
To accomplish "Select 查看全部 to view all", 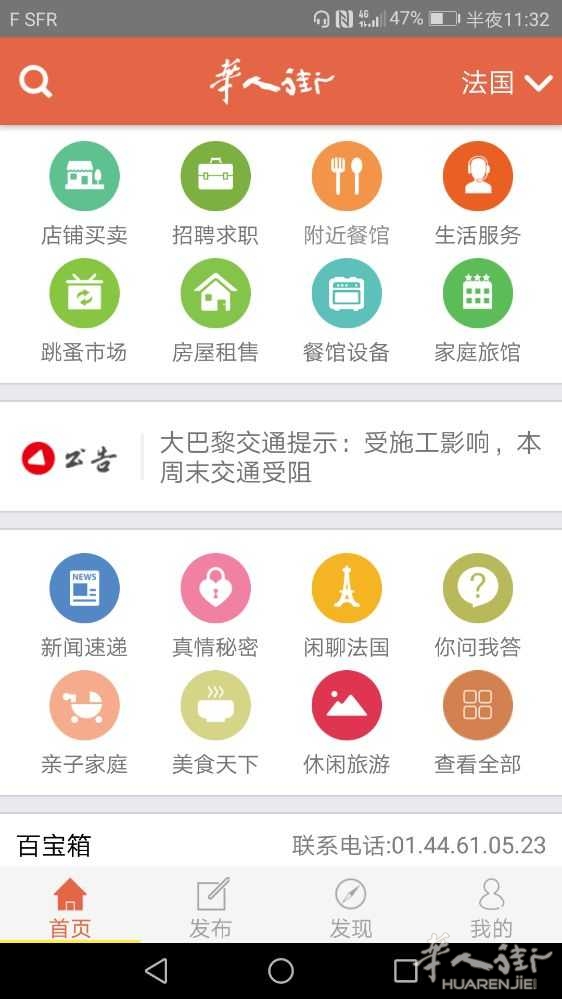I will 478,723.
